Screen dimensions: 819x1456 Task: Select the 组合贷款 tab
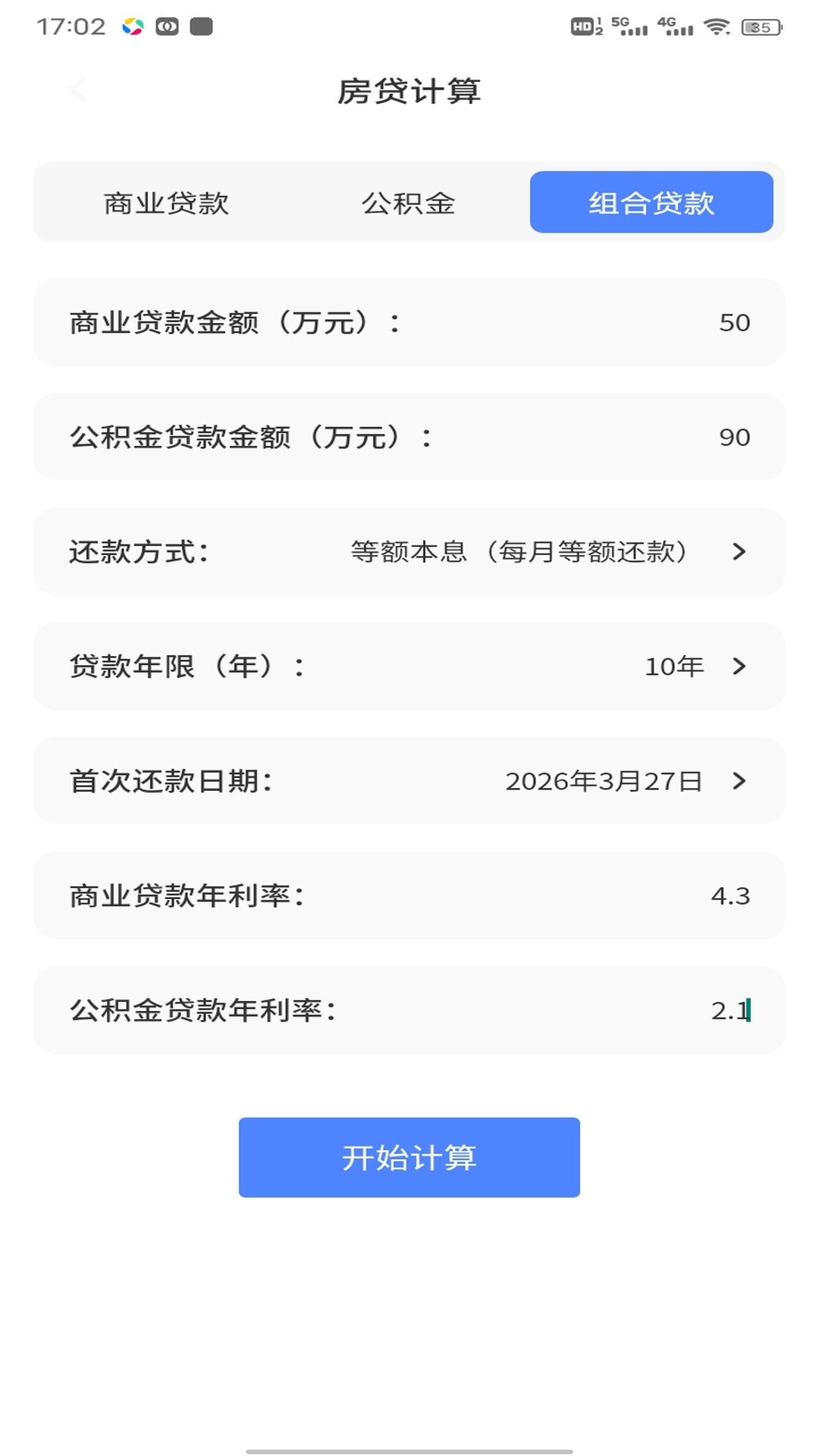pyautogui.click(x=653, y=202)
